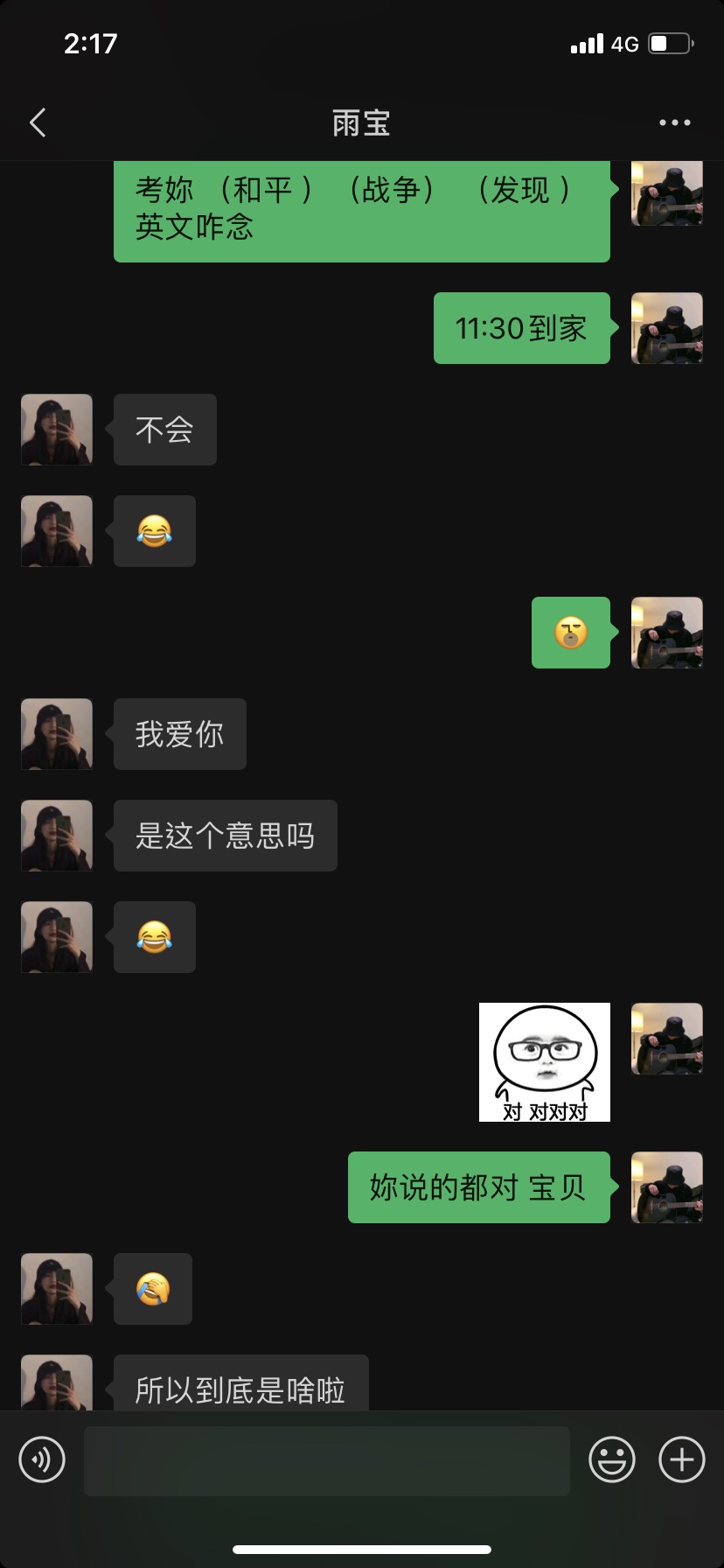Image resolution: width=724 pixels, height=1568 pixels.
Task: Open sender avatar beside 11:30到家 message
Action: click(x=666, y=328)
